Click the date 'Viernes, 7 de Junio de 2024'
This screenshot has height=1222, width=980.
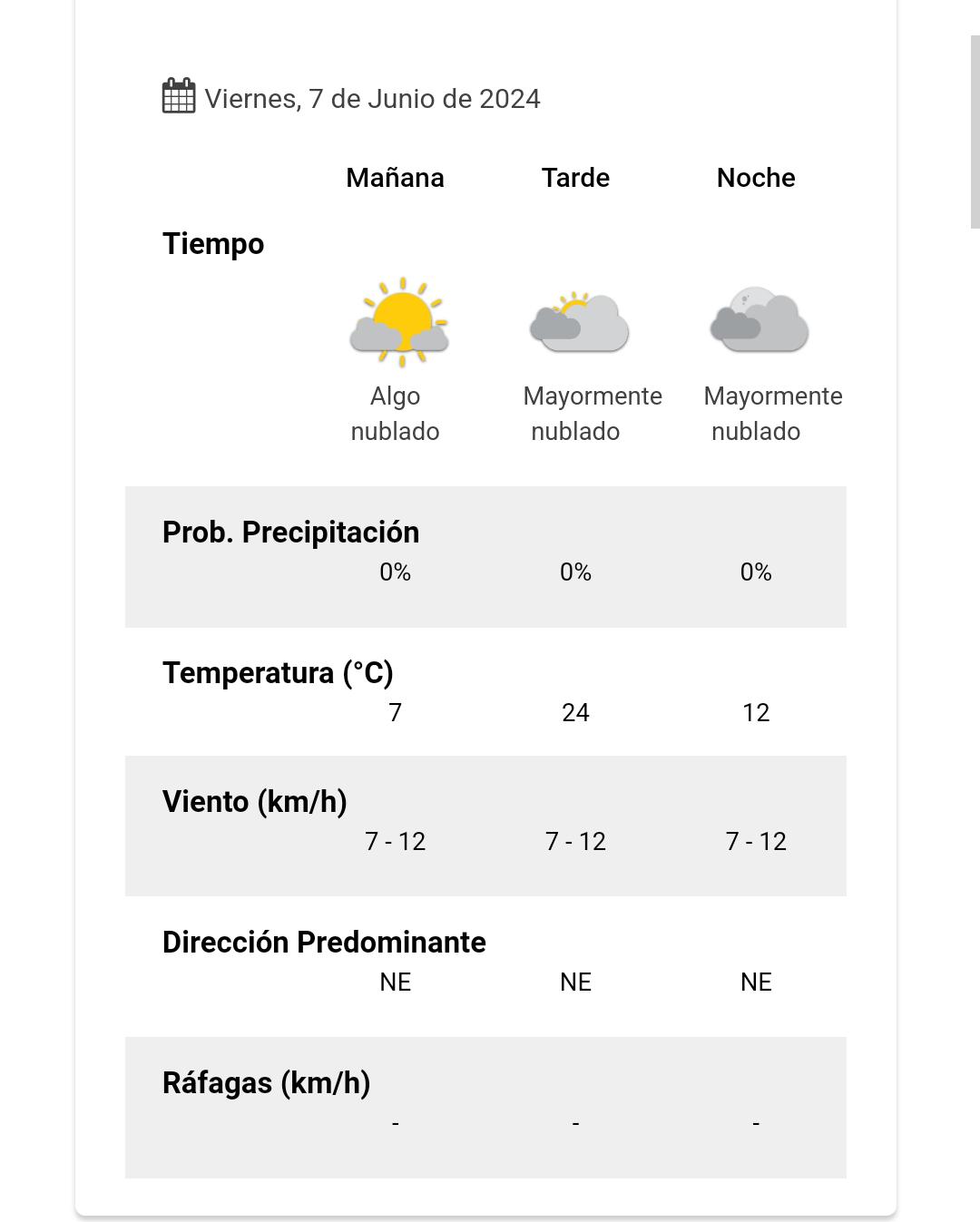pos(372,99)
